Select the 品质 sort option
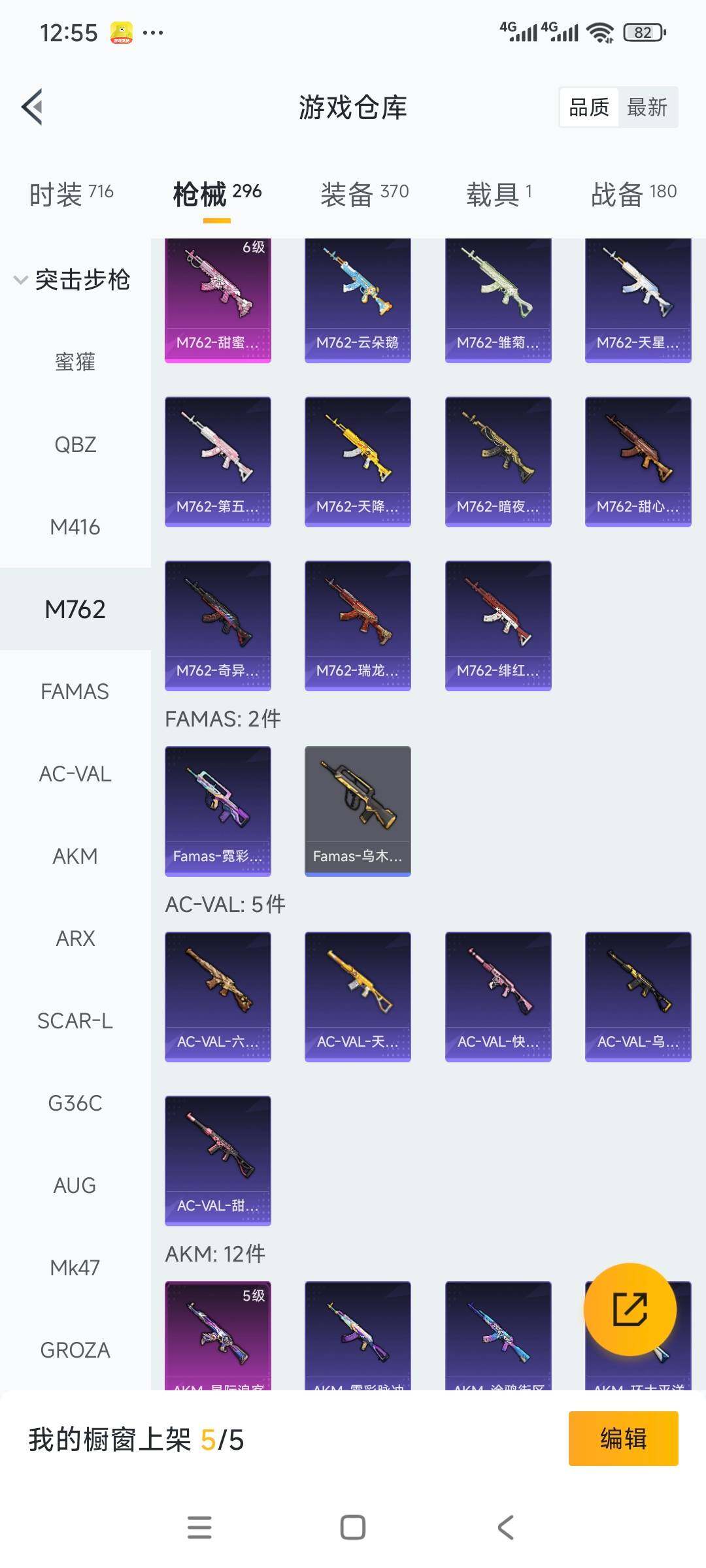This screenshot has height=1568, width=706. coord(589,107)
